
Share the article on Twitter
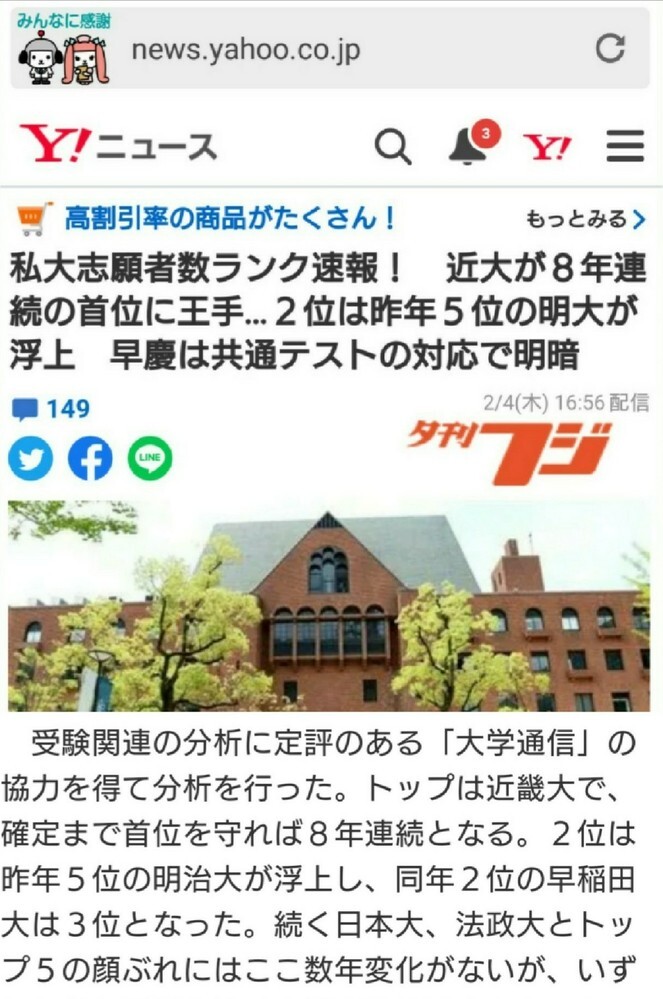click(x=31, y=459)
